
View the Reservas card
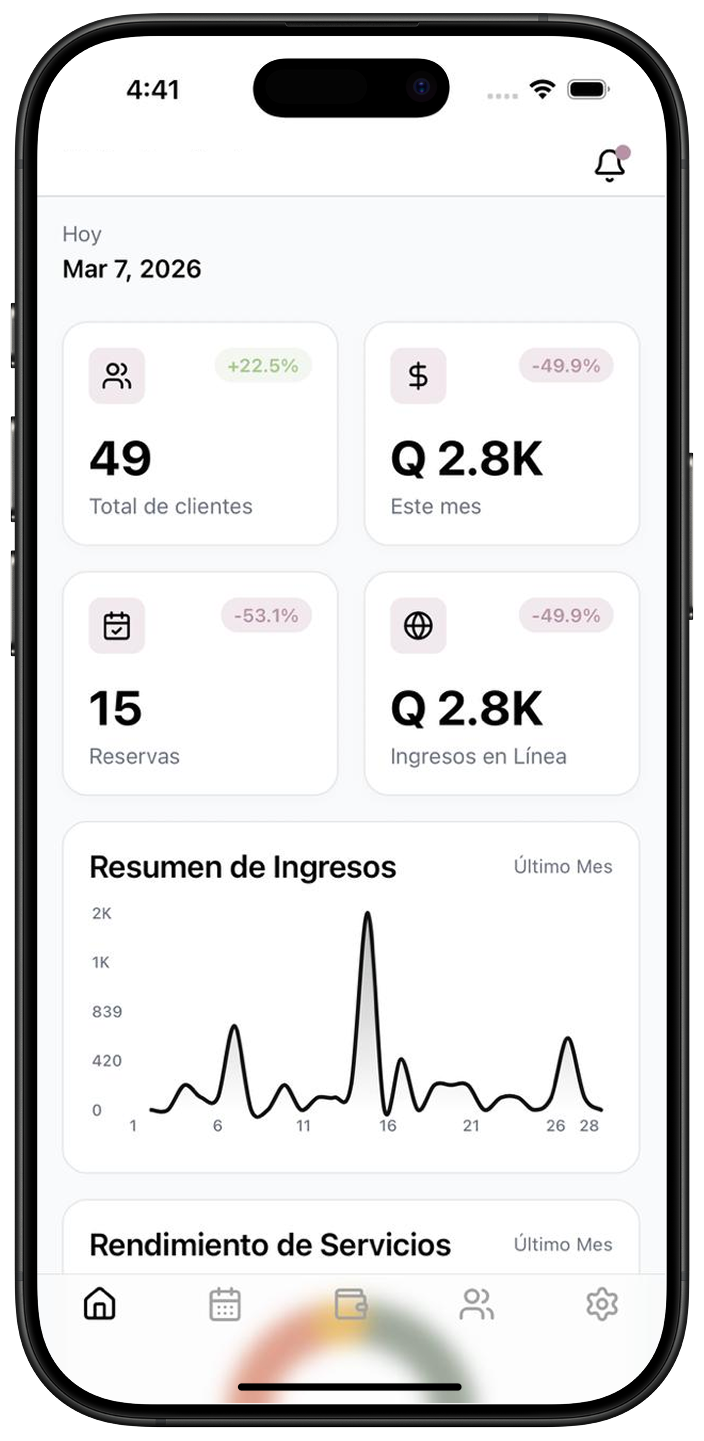coord(200,683)
